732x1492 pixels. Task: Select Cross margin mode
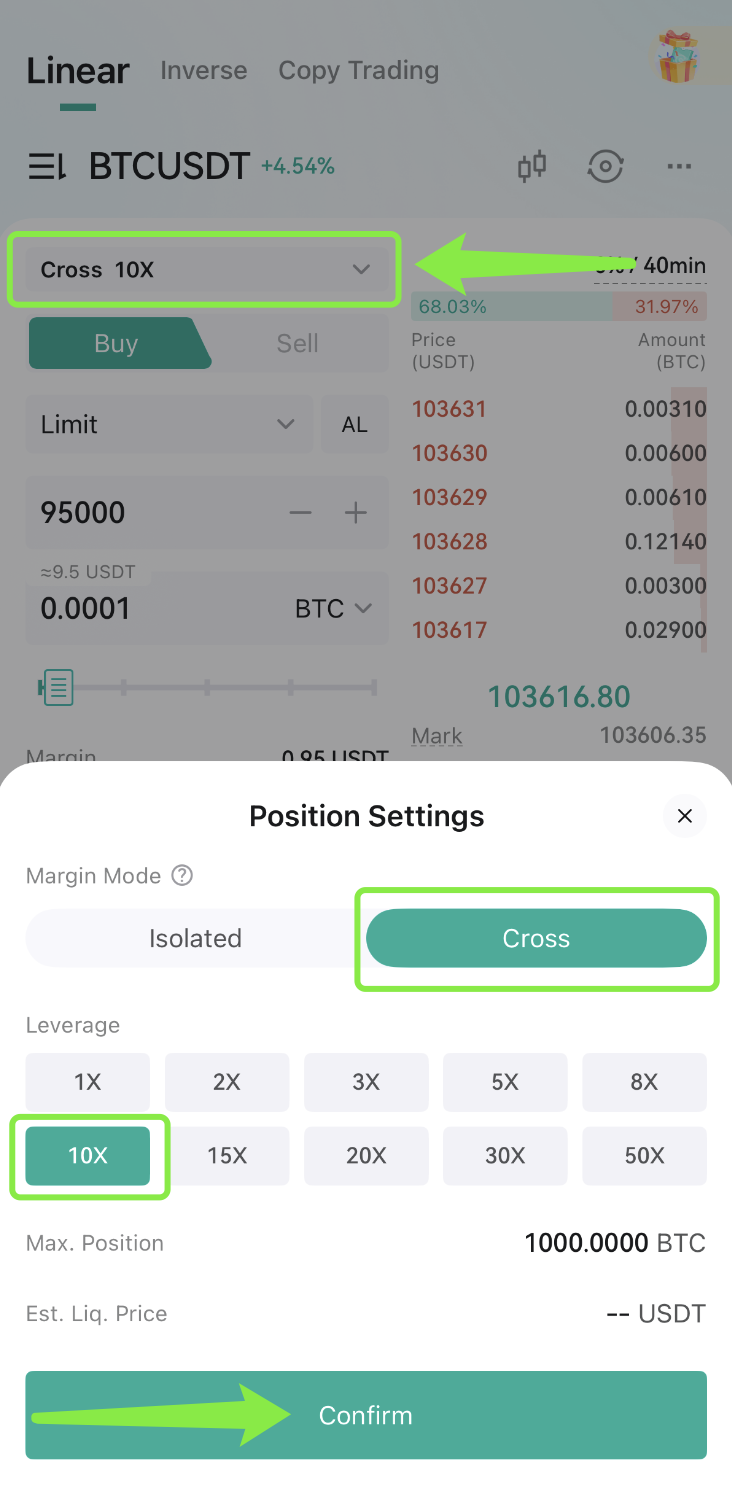point(536,938)
